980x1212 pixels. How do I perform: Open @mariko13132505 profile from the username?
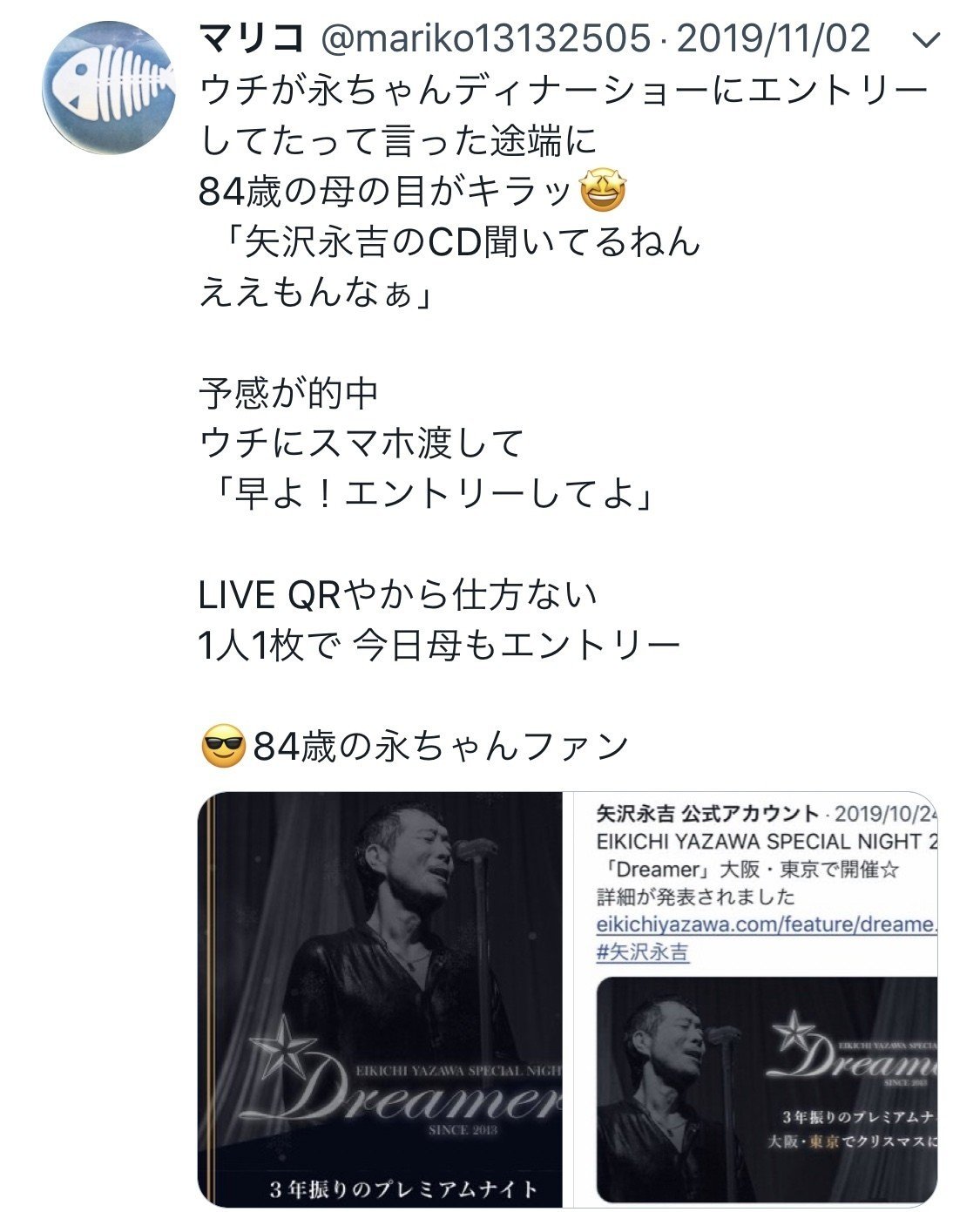[486, 38]
